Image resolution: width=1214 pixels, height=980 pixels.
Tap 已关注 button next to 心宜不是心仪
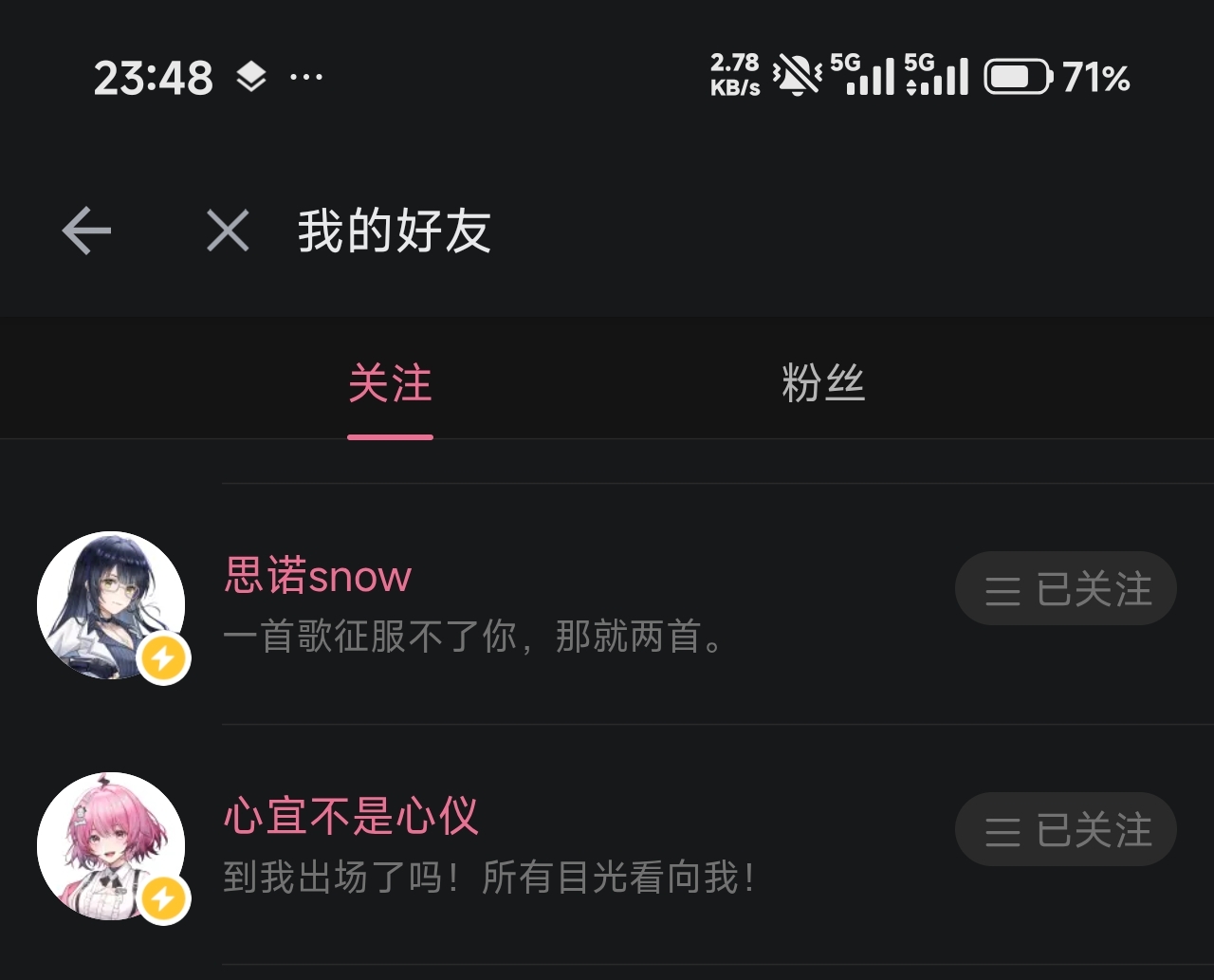pyautogui.click(x=1065, y=830)
